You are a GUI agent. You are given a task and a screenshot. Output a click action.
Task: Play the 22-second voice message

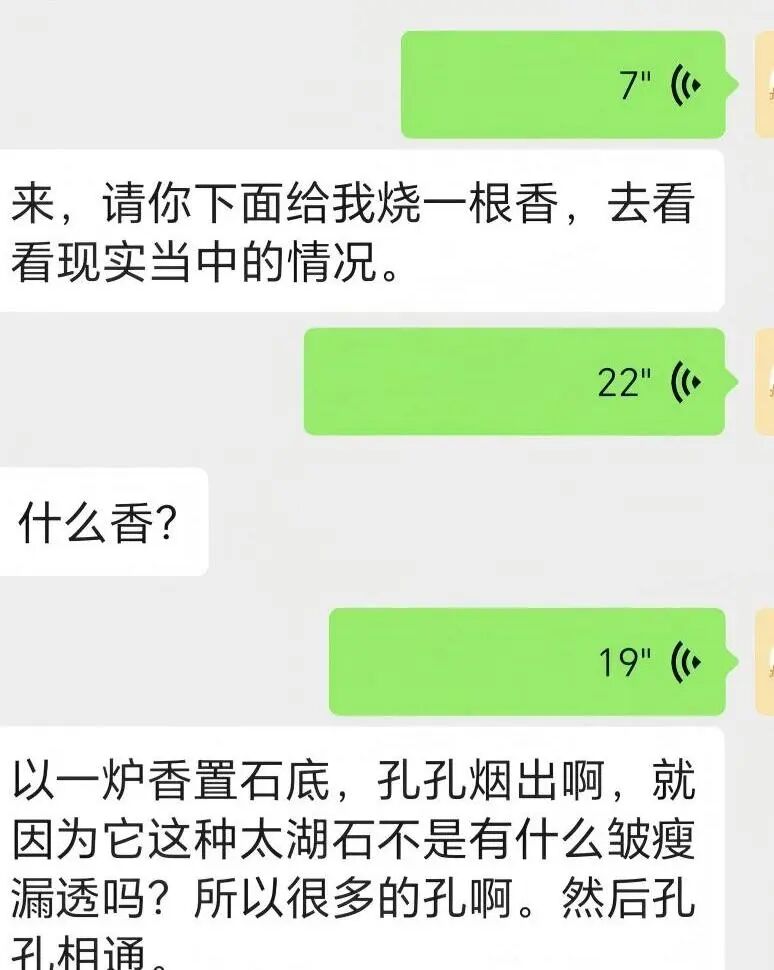[x=514, y=381]
